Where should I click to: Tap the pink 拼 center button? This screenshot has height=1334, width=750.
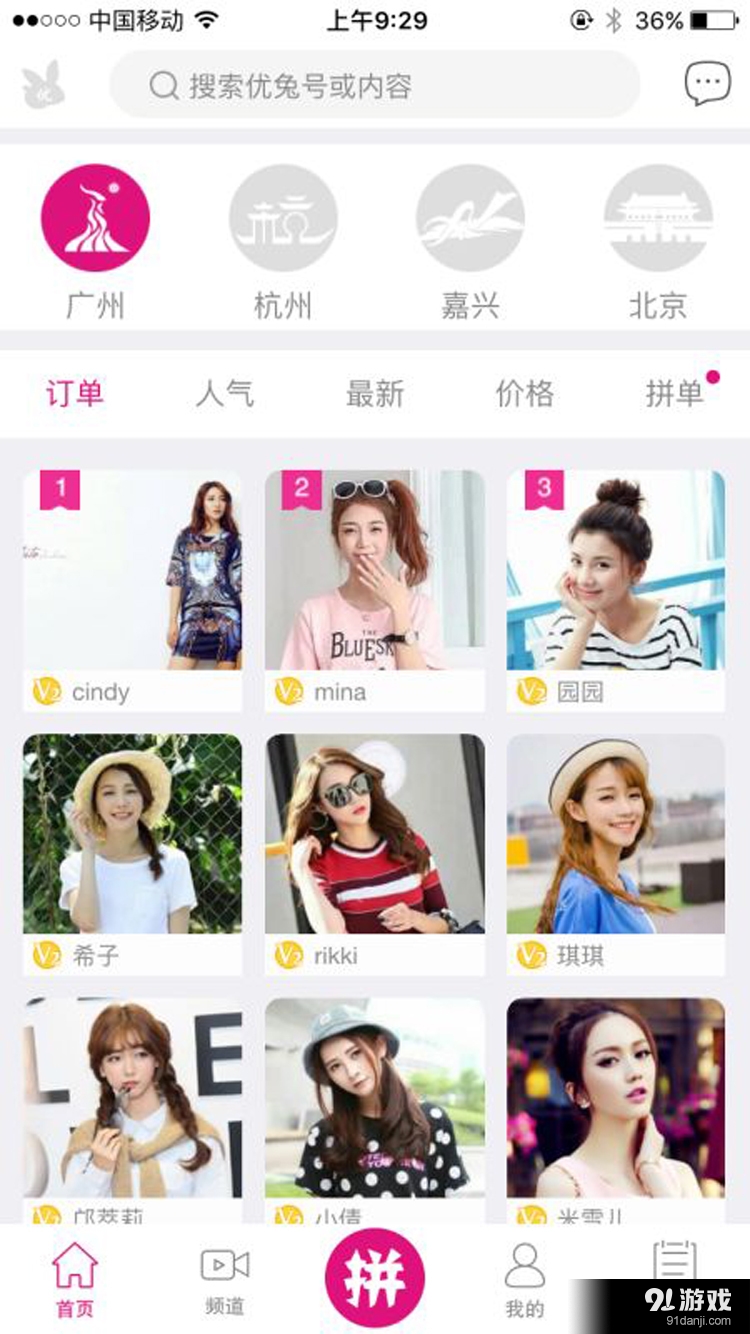point(375,1278)
